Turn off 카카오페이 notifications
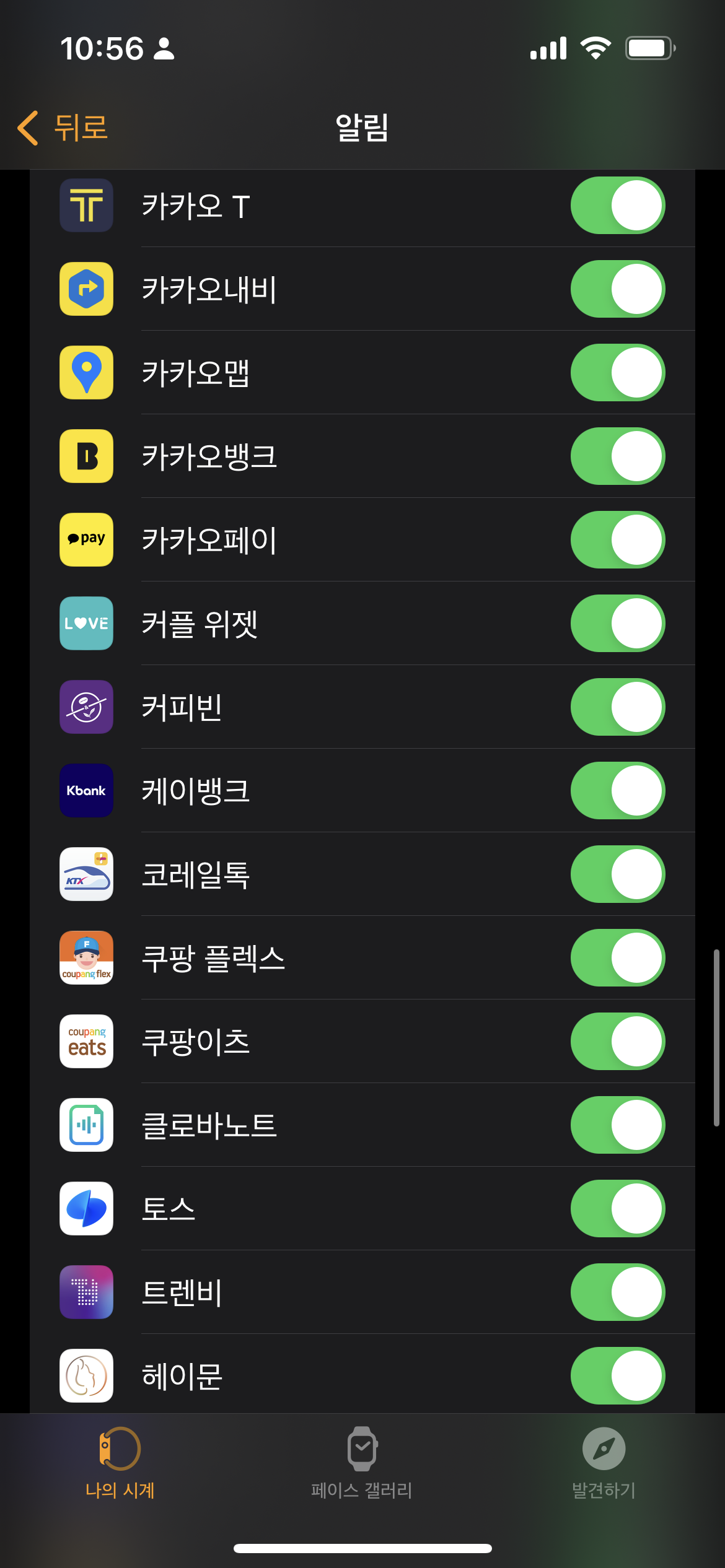The height and width of the screenshot is (1568, 725). click(617, 540)
